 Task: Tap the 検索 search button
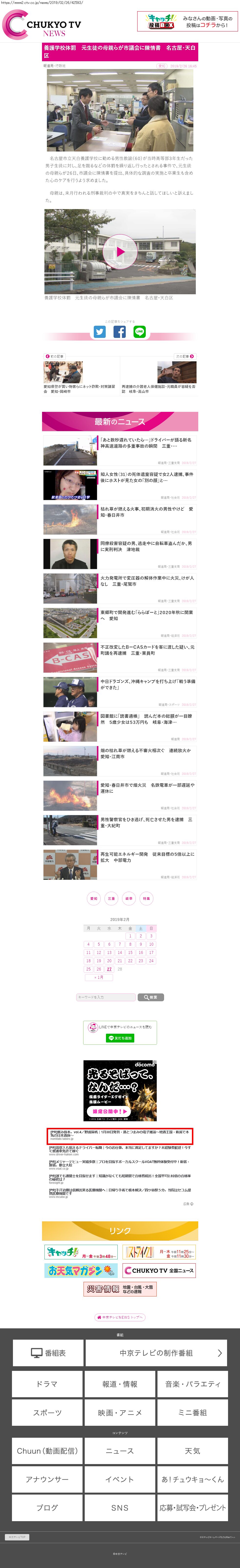(x=150, y=997)
